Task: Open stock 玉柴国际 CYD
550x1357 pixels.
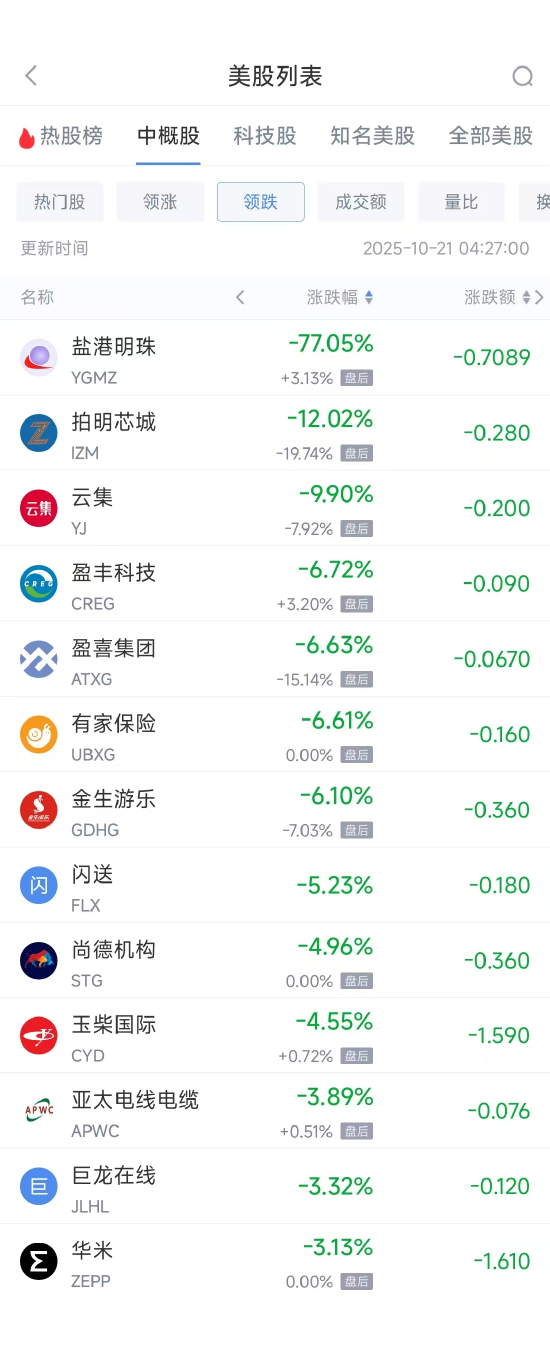Action: pyautogui.click(x=275, y=1036)
